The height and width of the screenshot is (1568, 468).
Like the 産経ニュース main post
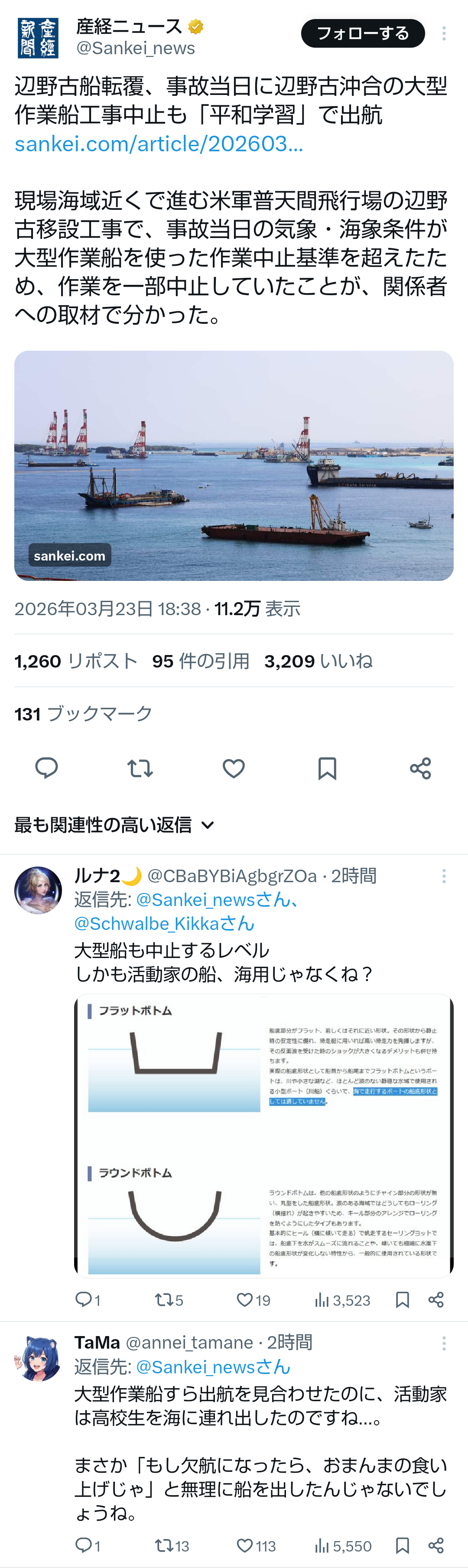point(234,768)
